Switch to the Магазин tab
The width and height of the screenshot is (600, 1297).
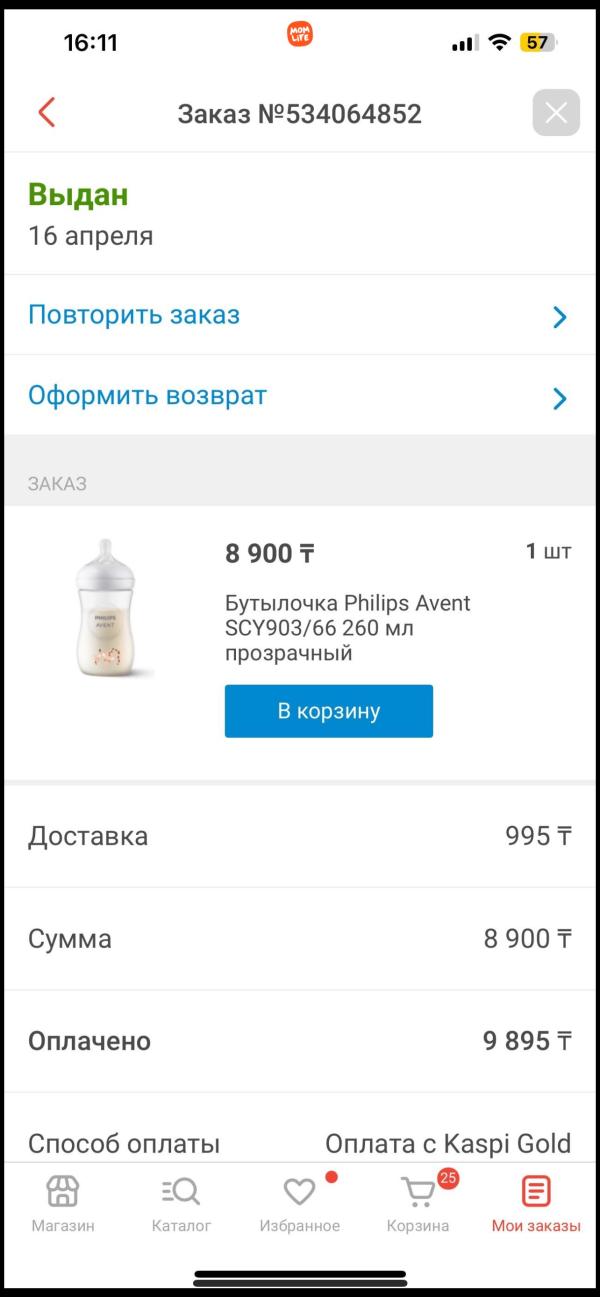[63, 1204]
